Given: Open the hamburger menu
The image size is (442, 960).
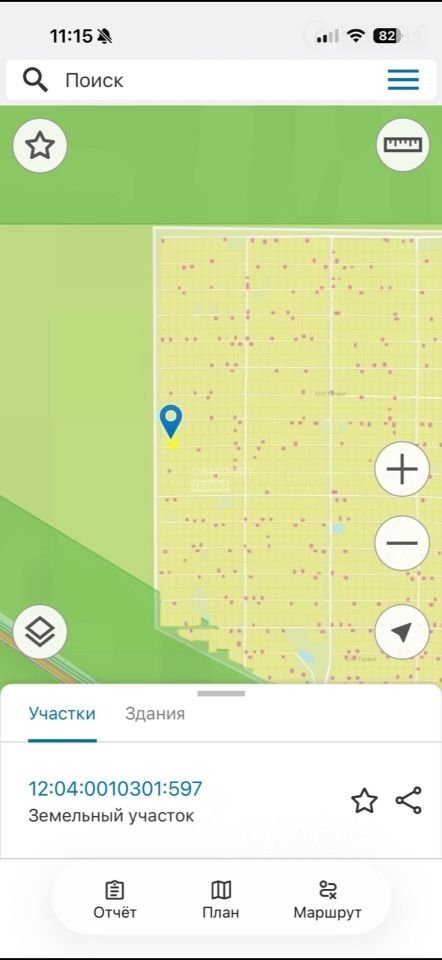Looking at the screenshot, I should click(x=403, y=80).
